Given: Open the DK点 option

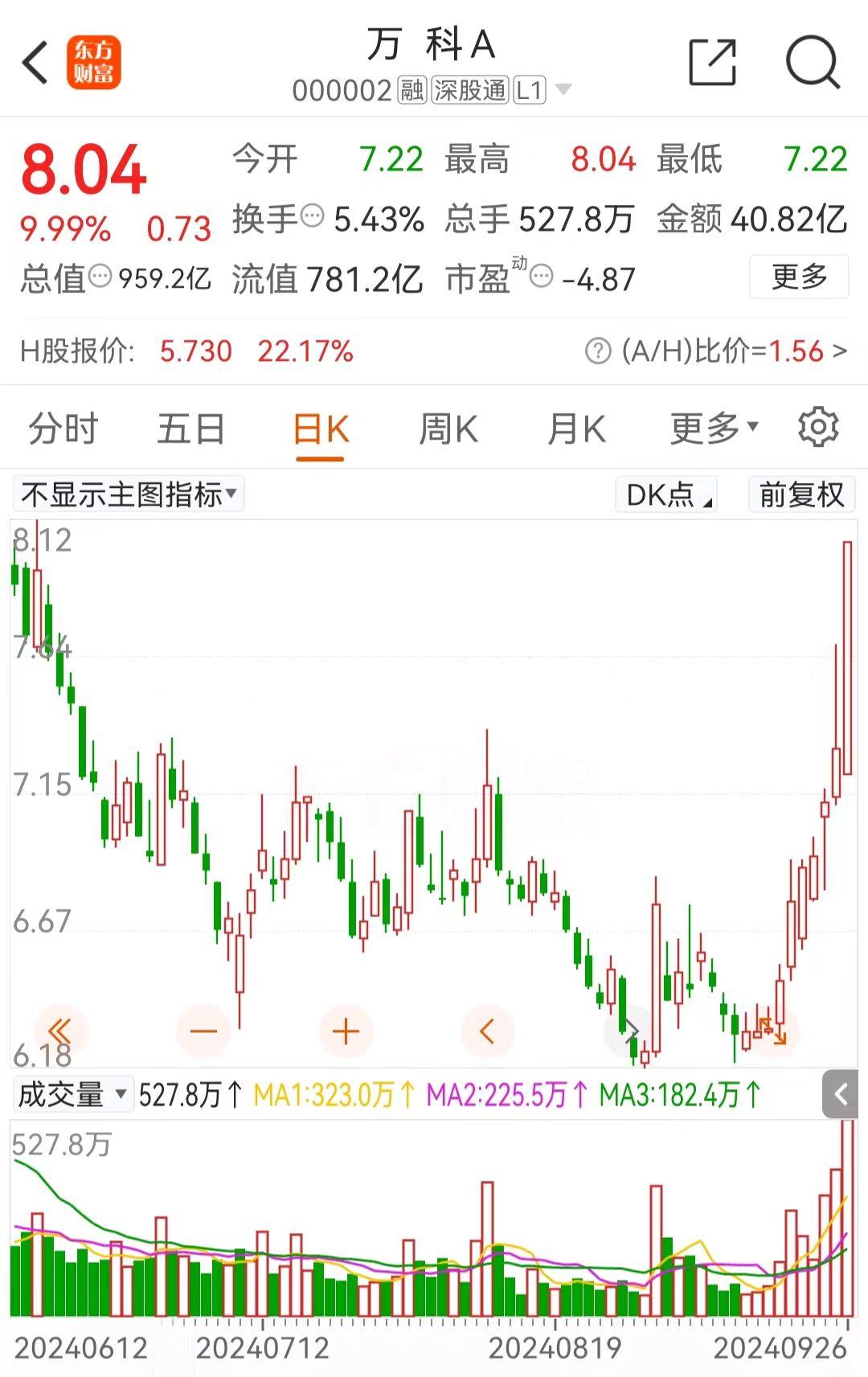Looking at the screenshot, I should (665, 494).
